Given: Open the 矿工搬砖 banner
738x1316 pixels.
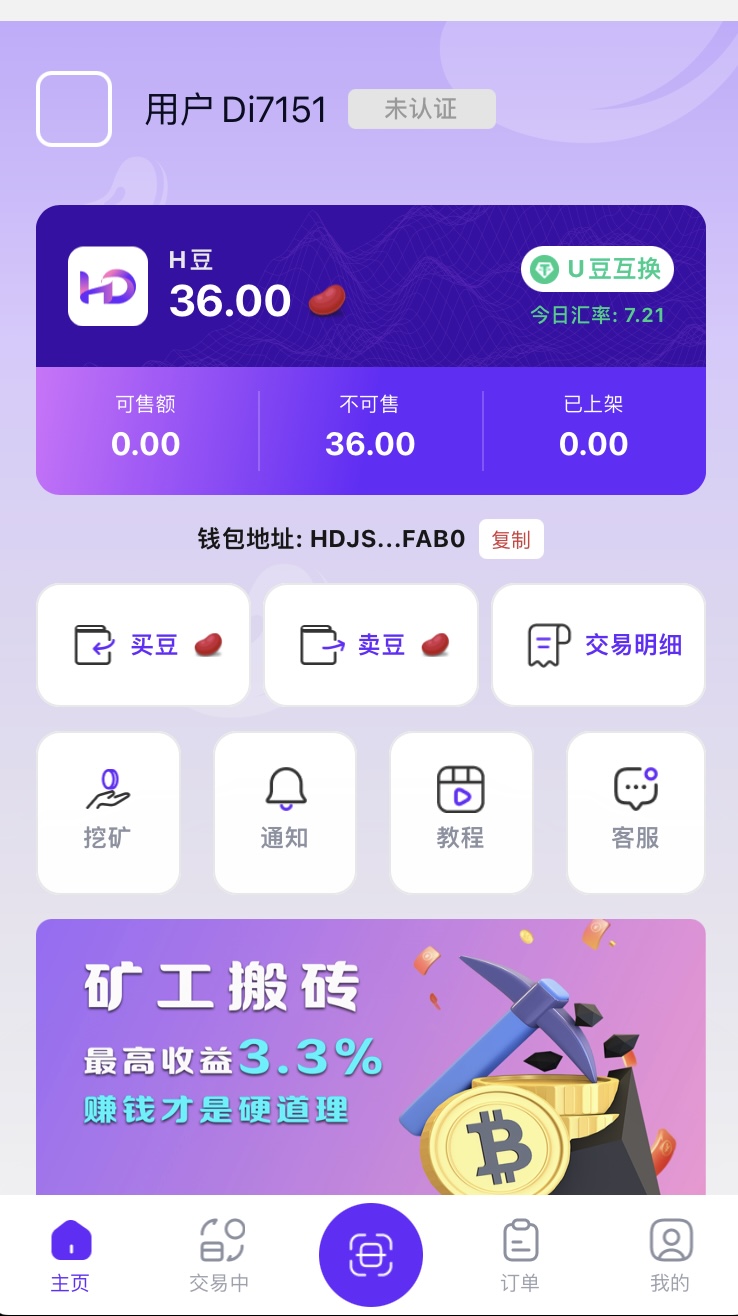Looking at the screenshot, I should tap(370, 1055).
